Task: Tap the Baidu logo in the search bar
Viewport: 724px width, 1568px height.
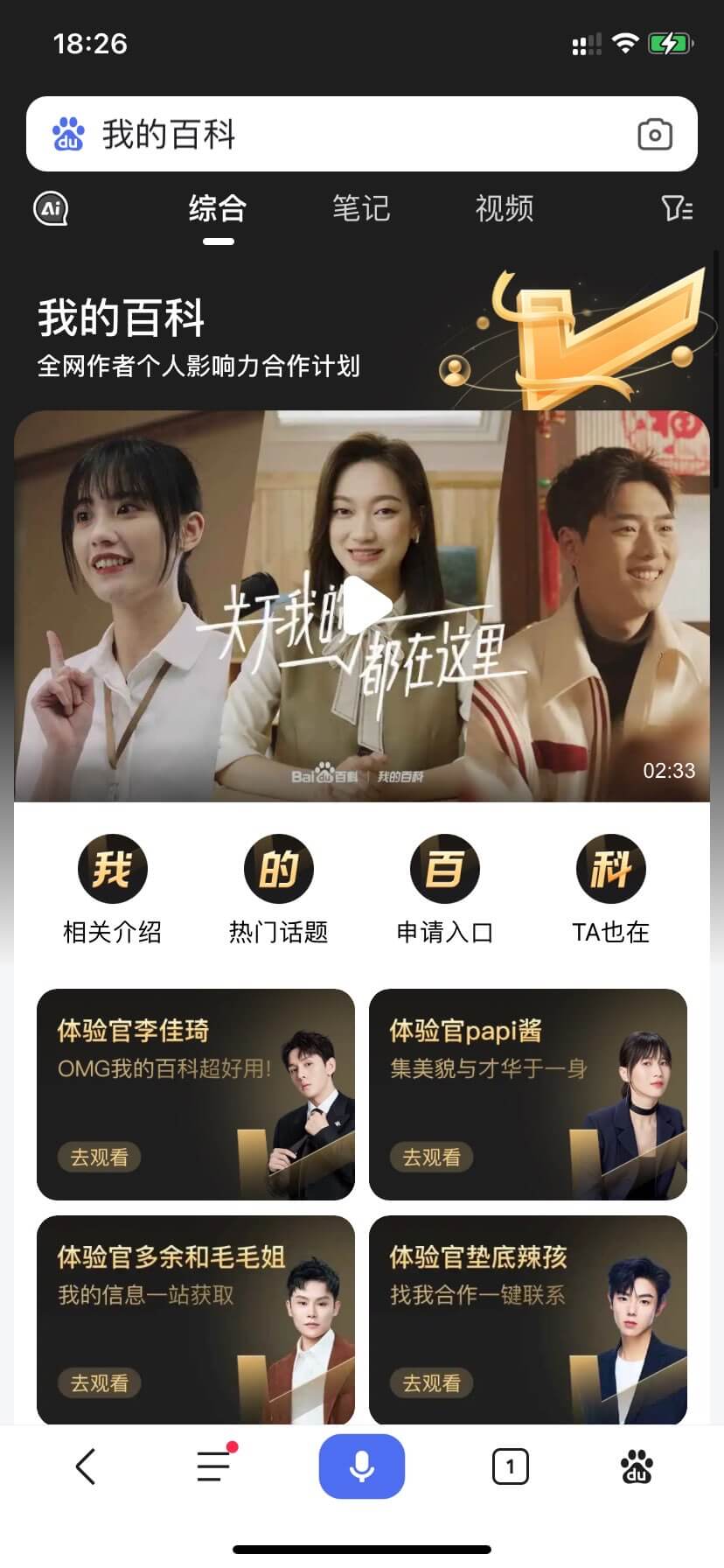Action: pyautogui.click(x=69, y=133)
